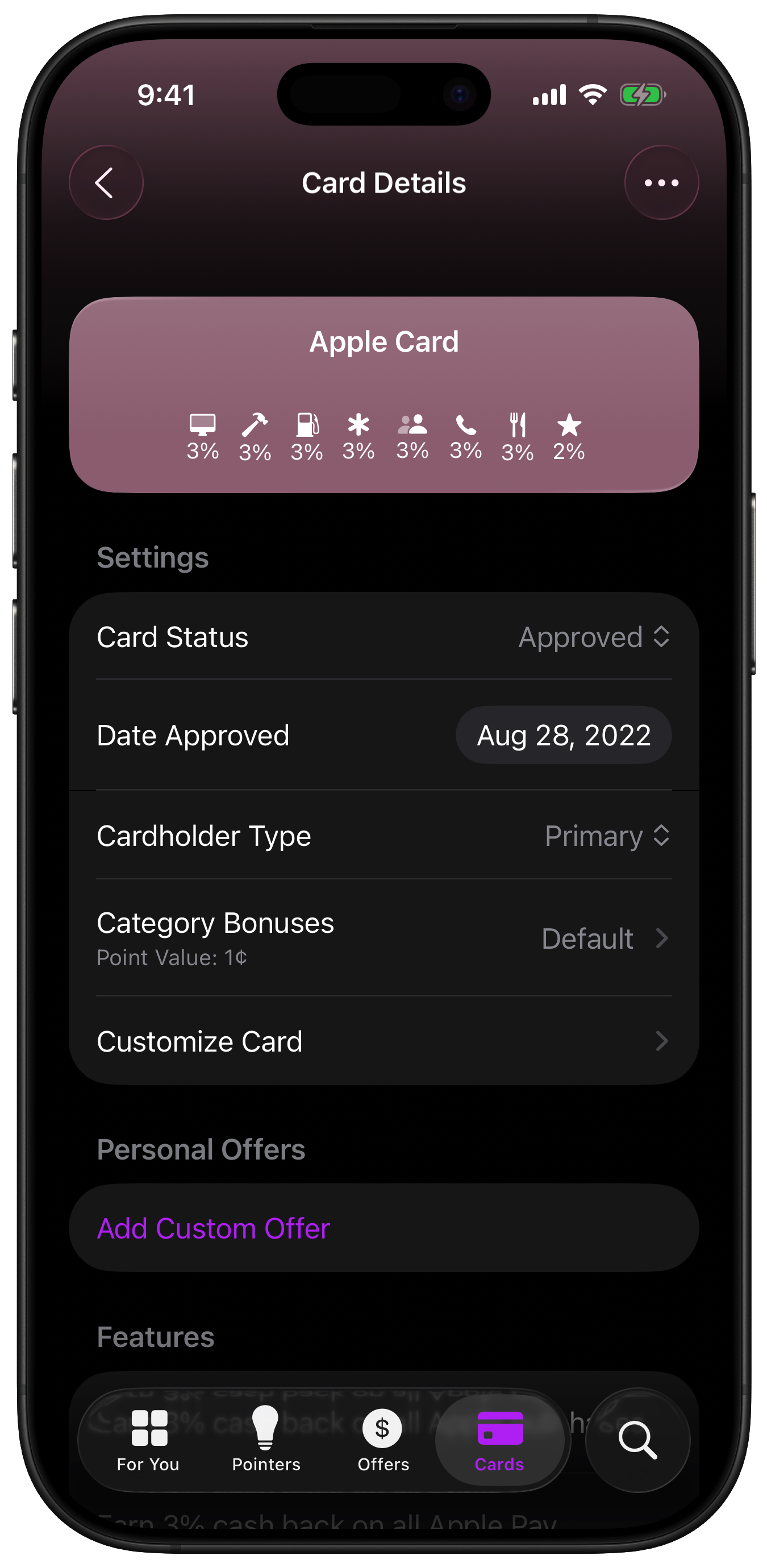The image size is (767, 1568).
Task: Add a custom offer
Action: pyautogui.click(x=214, y=1228)
